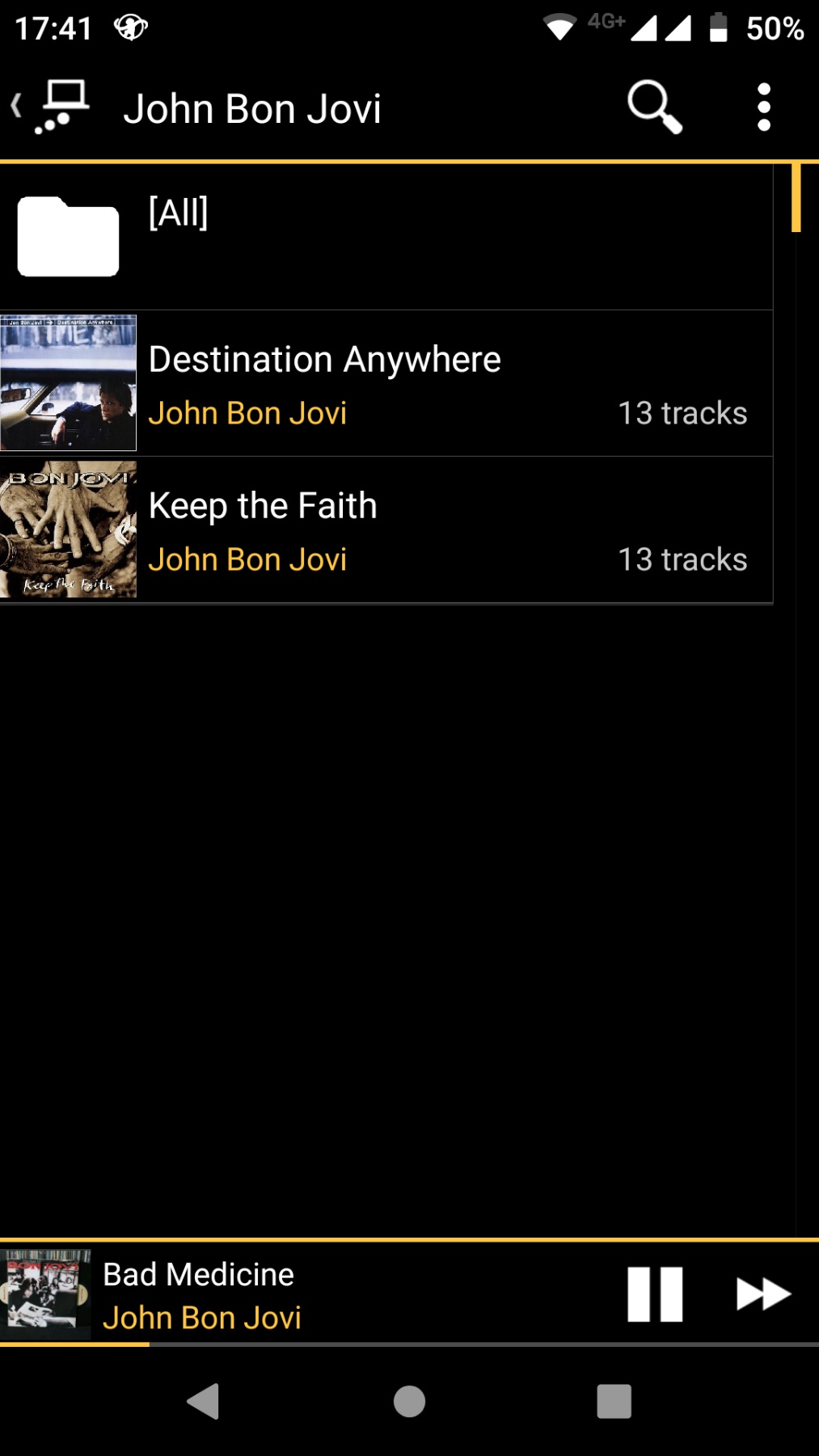The image size is (819, 1456).
Task: Open the overflow menu
Action: (x=763, y=107)
